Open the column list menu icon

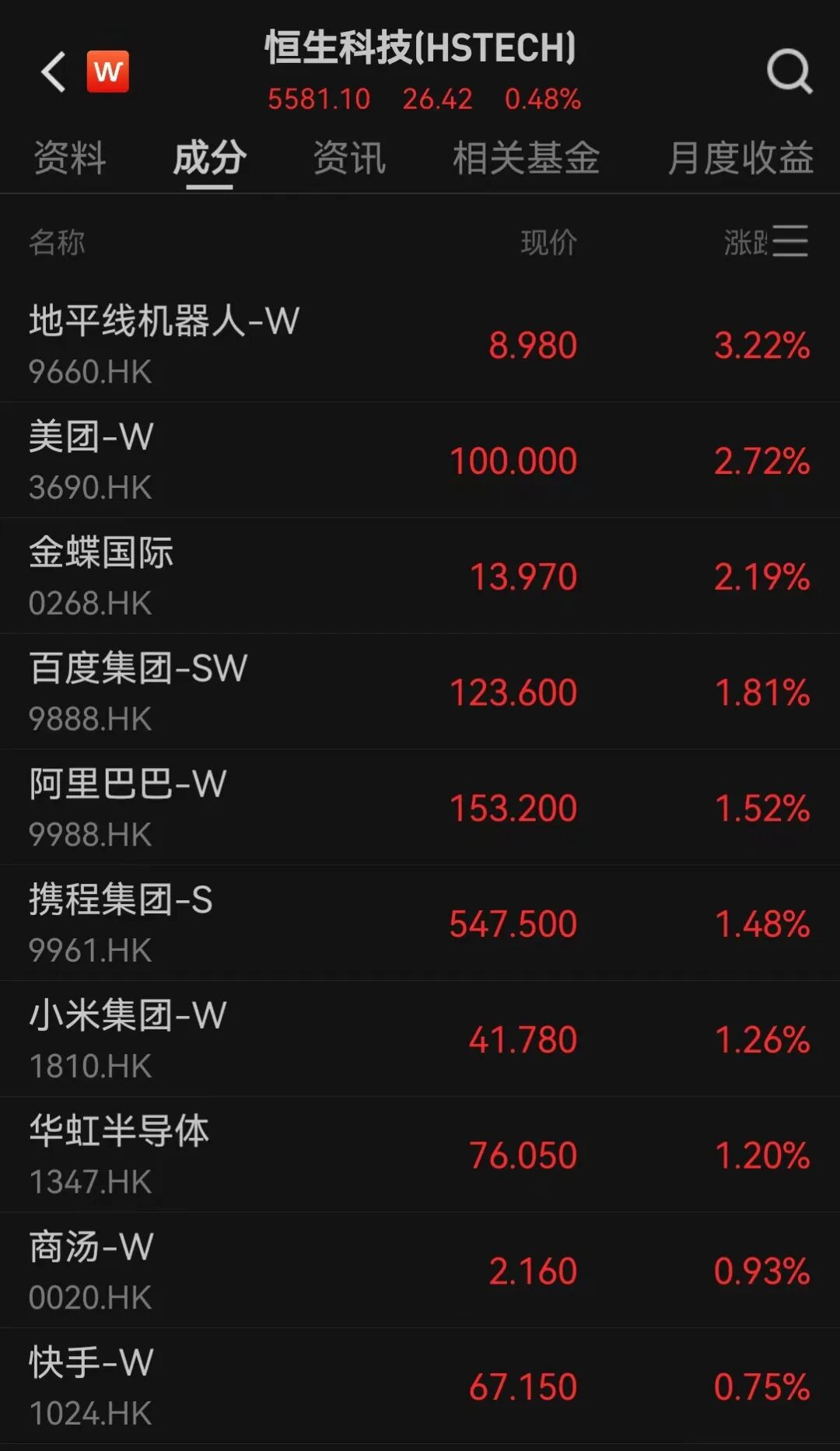click(x=790, y=241)
